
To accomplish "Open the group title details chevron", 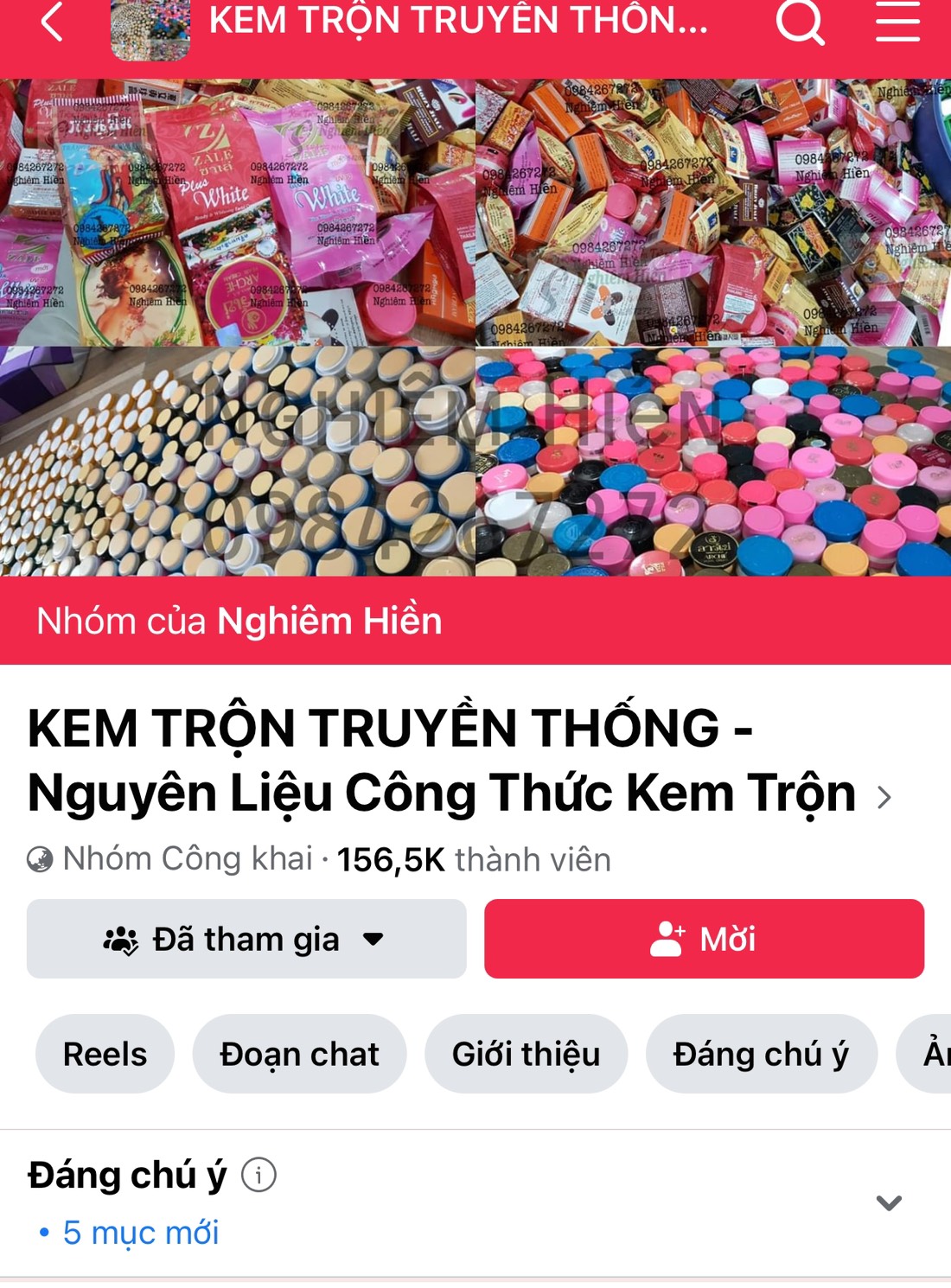I will click(x=884, y=797).
